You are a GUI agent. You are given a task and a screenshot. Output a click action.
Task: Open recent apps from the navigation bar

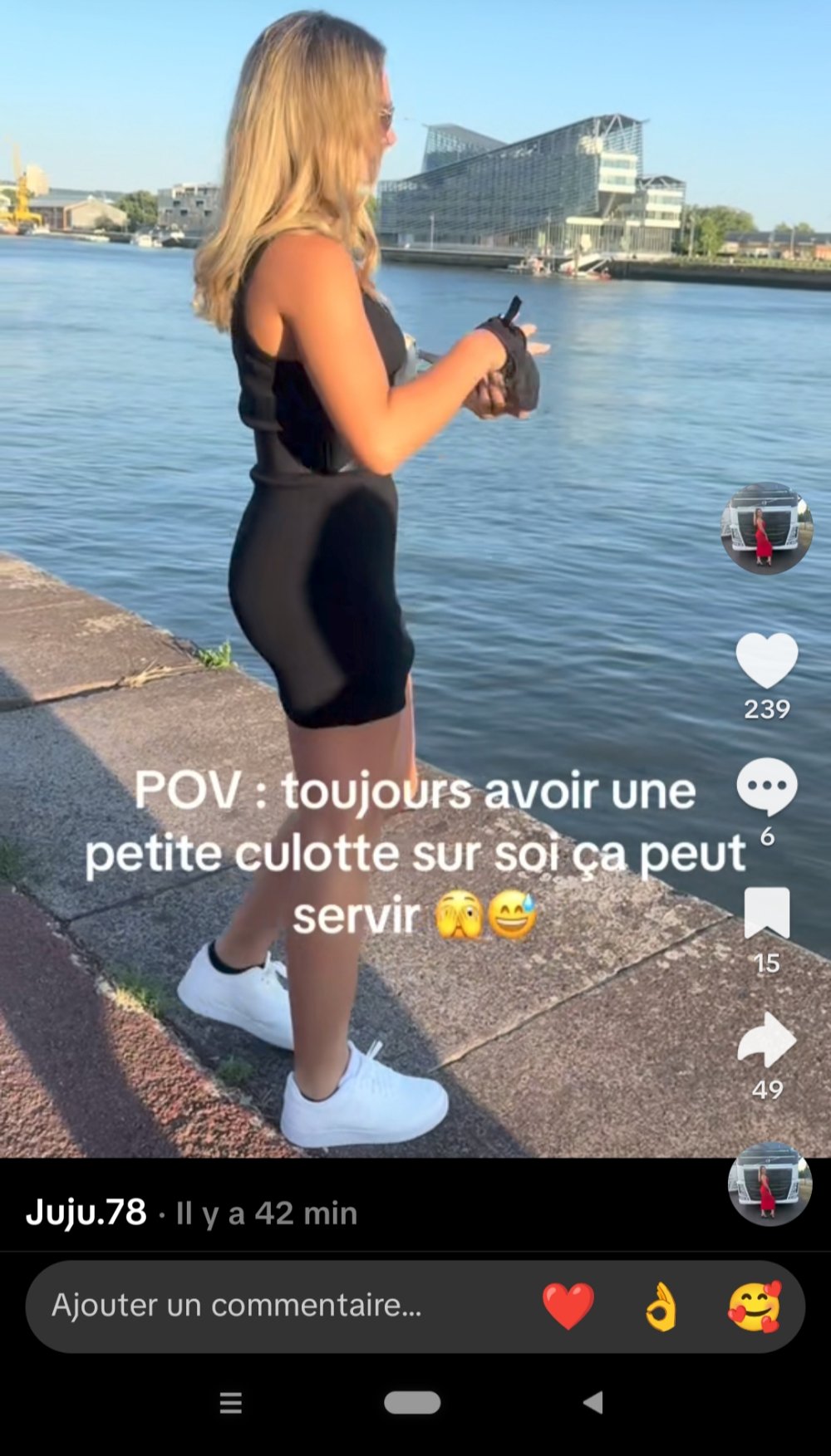[230, 1403]
